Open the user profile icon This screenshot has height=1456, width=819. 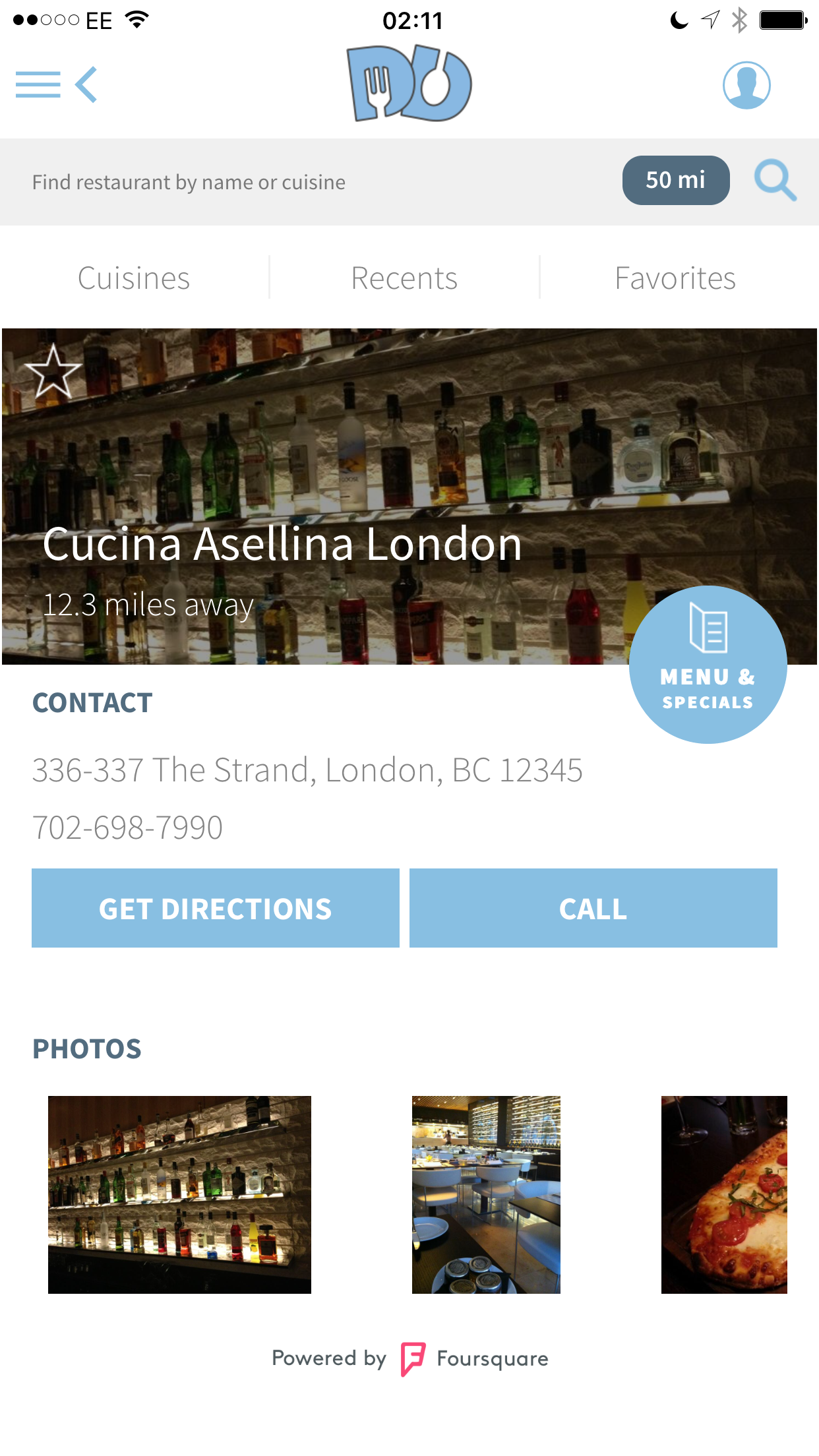point(746,86)
